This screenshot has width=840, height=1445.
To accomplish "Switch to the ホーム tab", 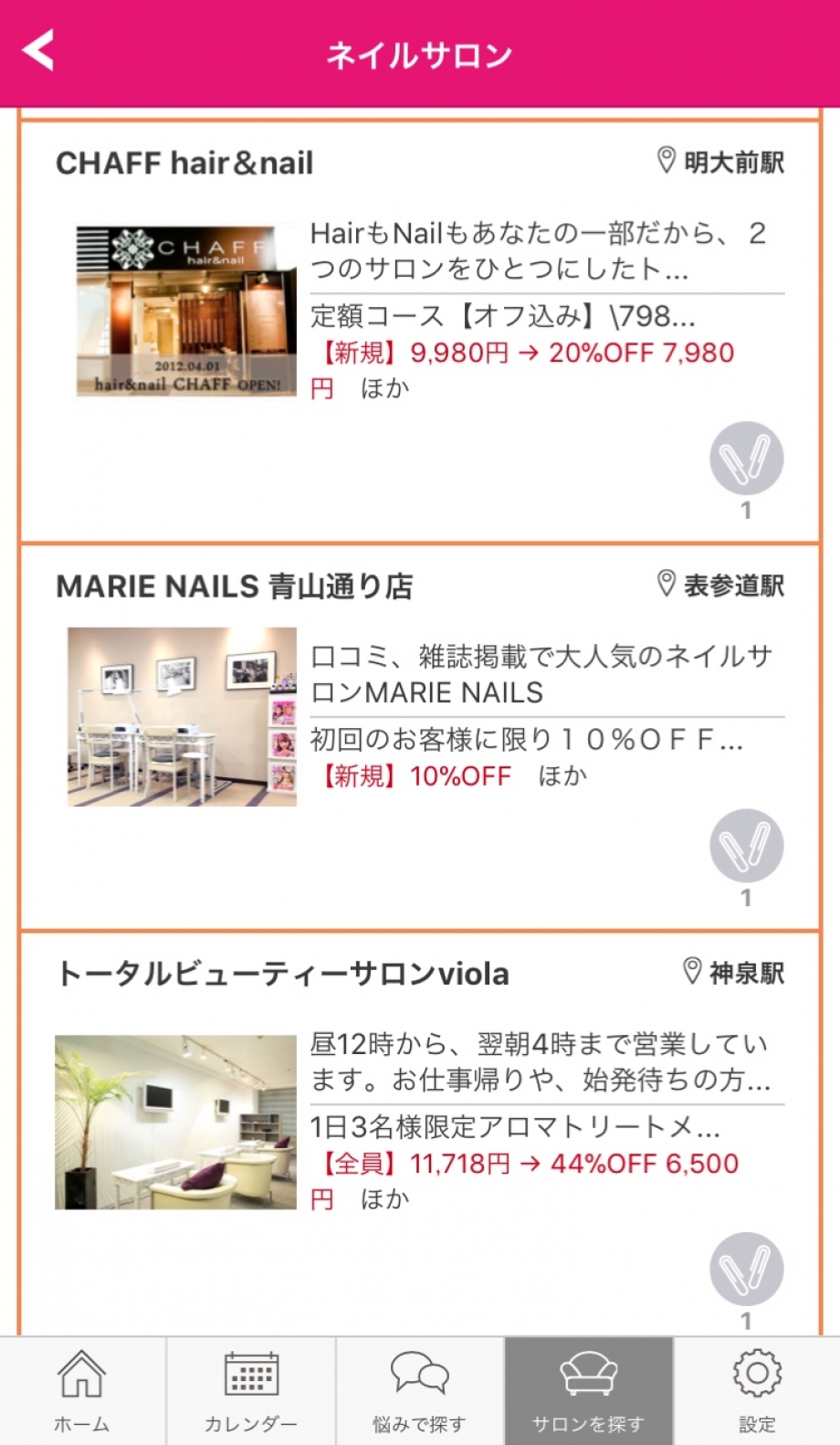I will [82, 1390].
